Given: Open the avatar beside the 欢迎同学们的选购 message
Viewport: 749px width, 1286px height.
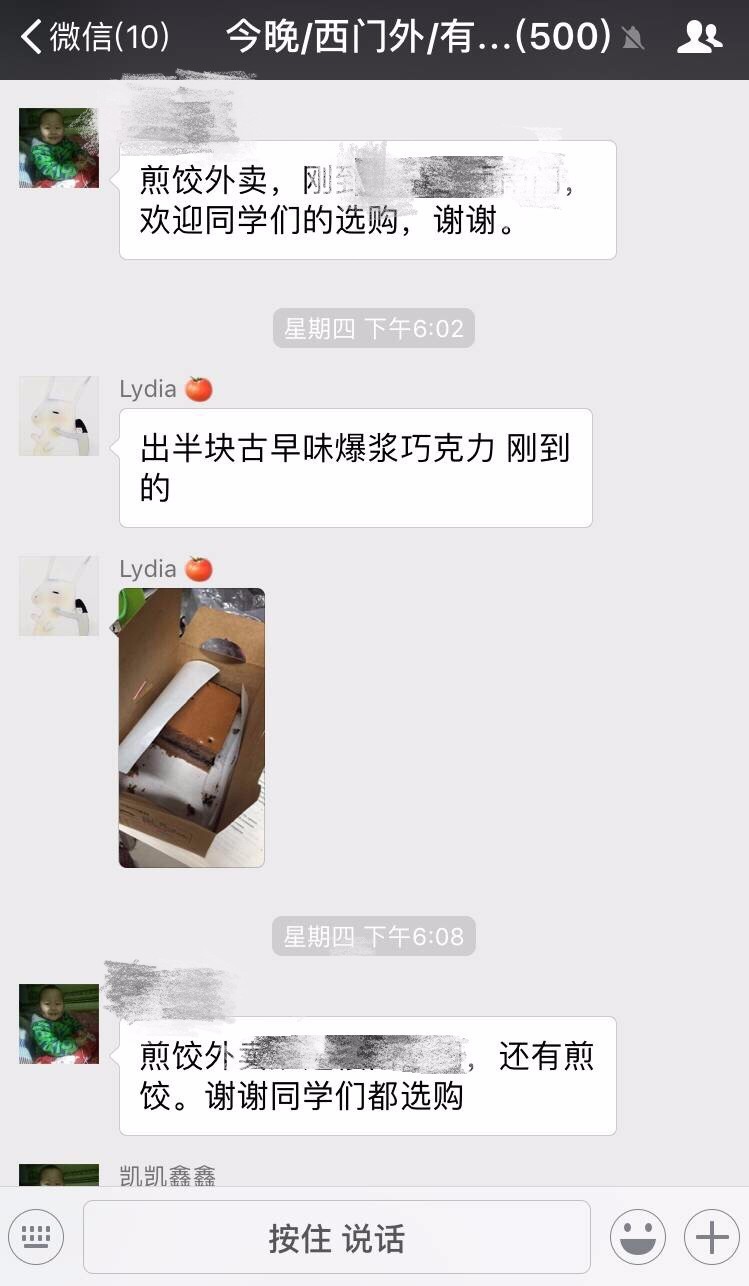Looking at the screenshot, I should 59,148.
